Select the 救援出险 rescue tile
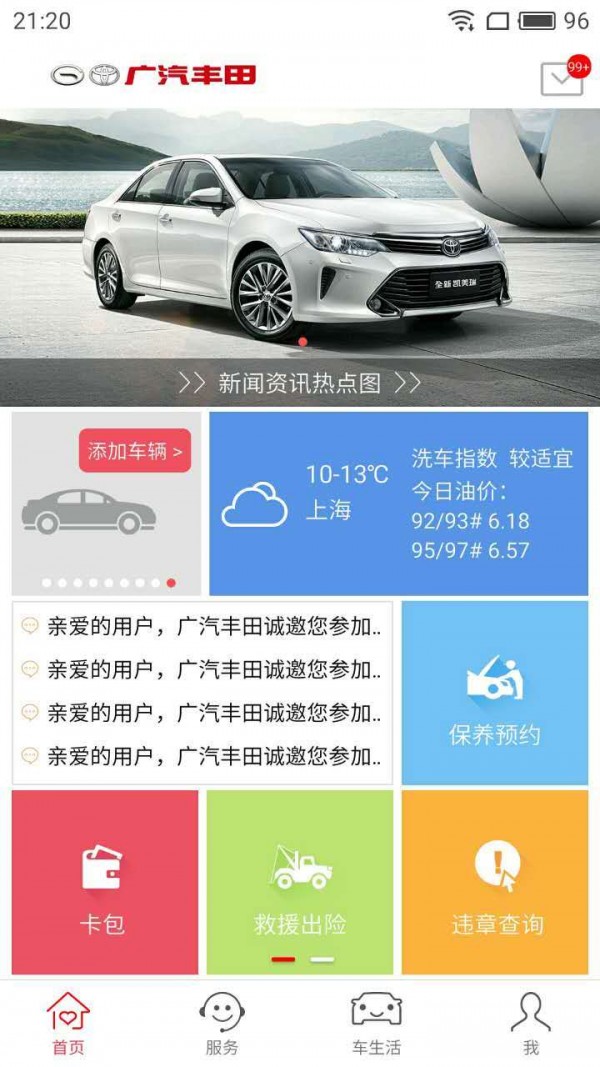600x1067 pixels. point(300,882)
